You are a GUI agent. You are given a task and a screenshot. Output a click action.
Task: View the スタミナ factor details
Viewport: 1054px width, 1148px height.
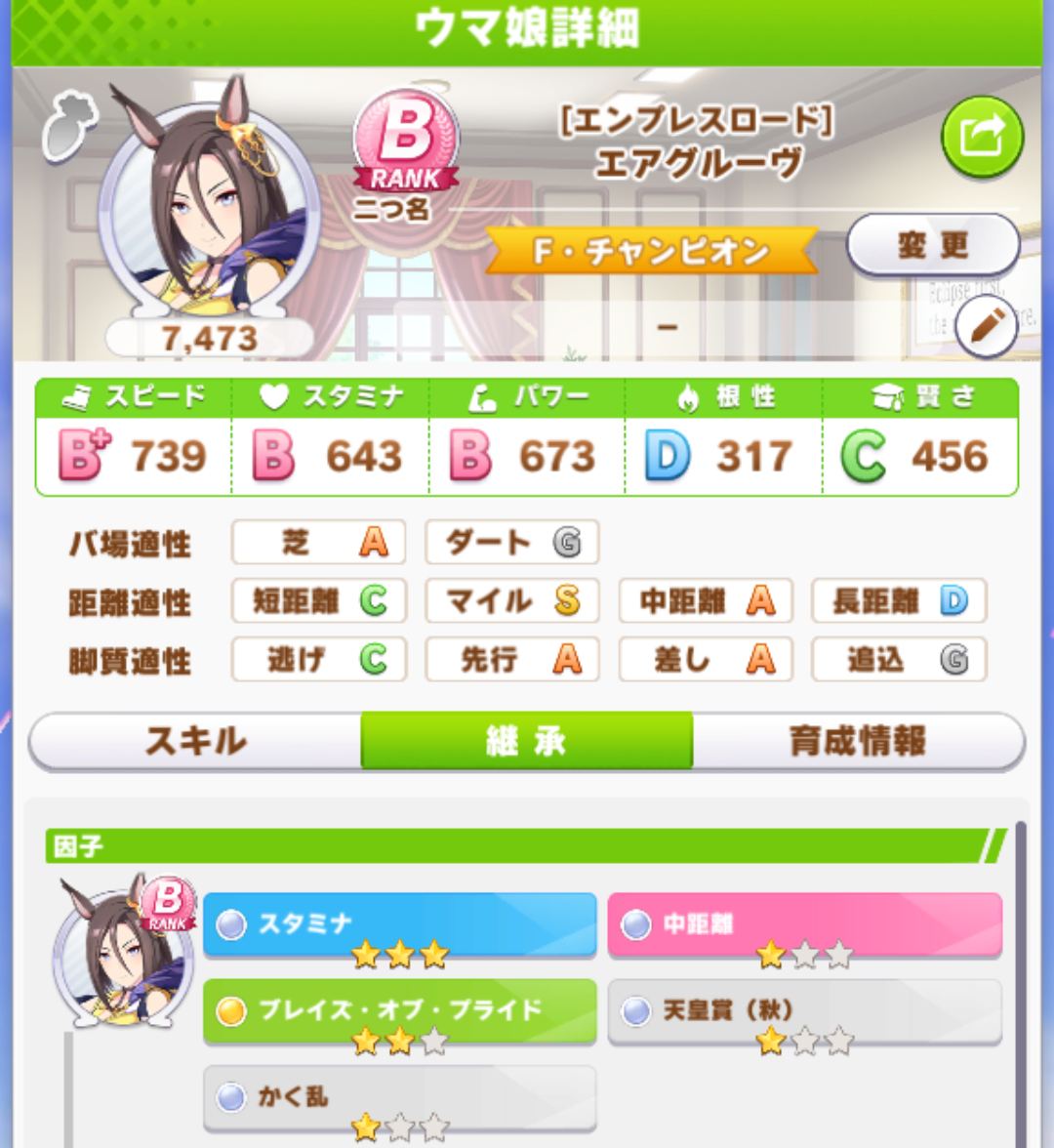(399, 924)
